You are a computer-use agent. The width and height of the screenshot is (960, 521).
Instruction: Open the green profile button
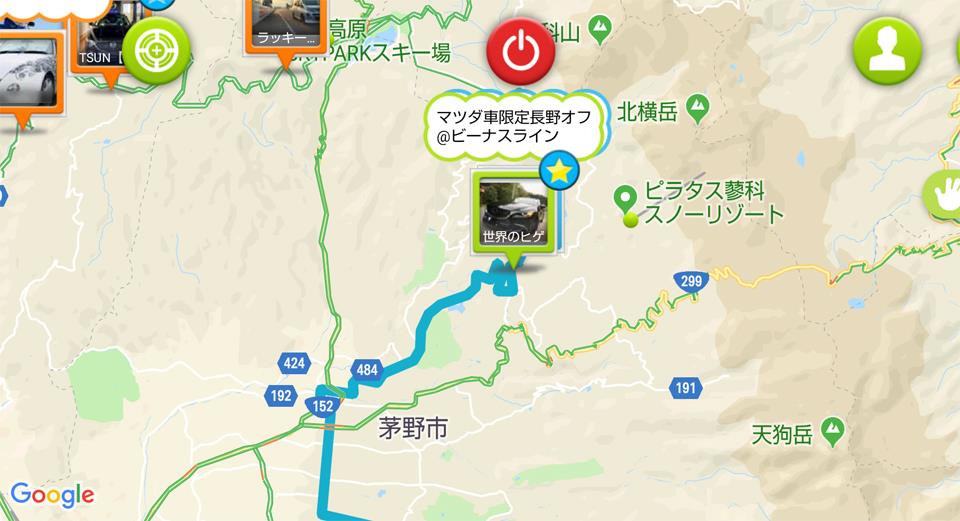tap(887, 50)
